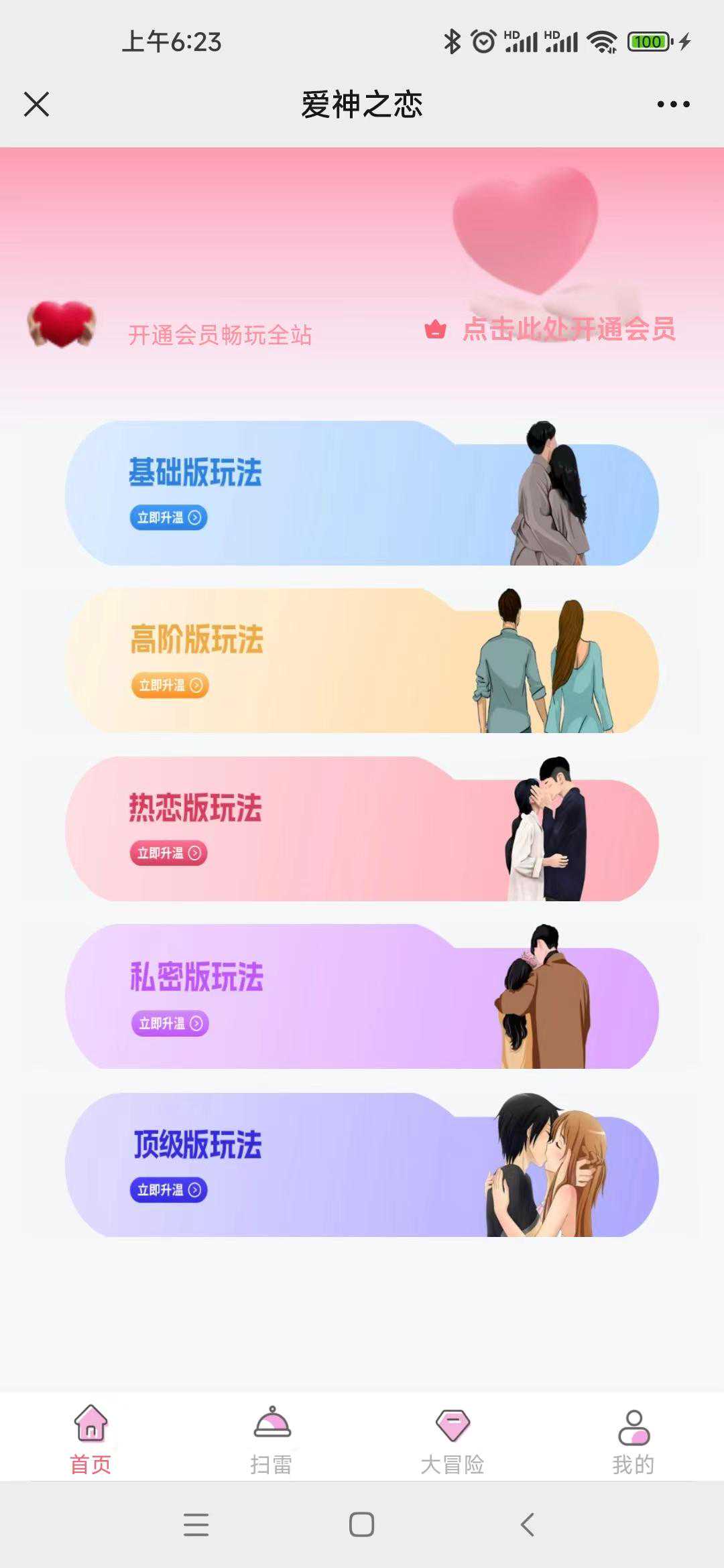Switch to the 首页 tab
The image size is (724, 1568).
(x=90, y=1439)
